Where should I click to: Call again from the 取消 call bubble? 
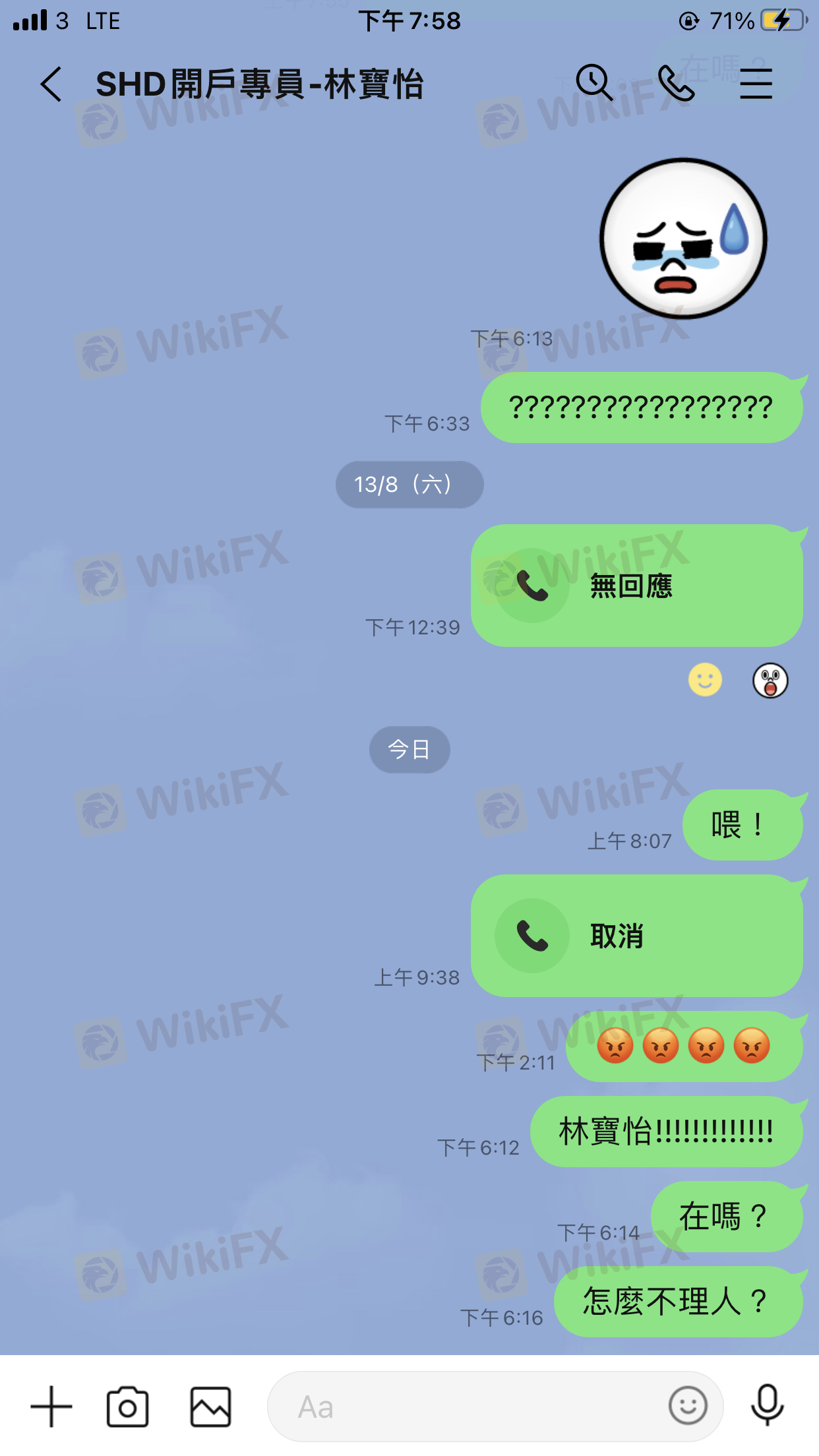pos(636,935)
